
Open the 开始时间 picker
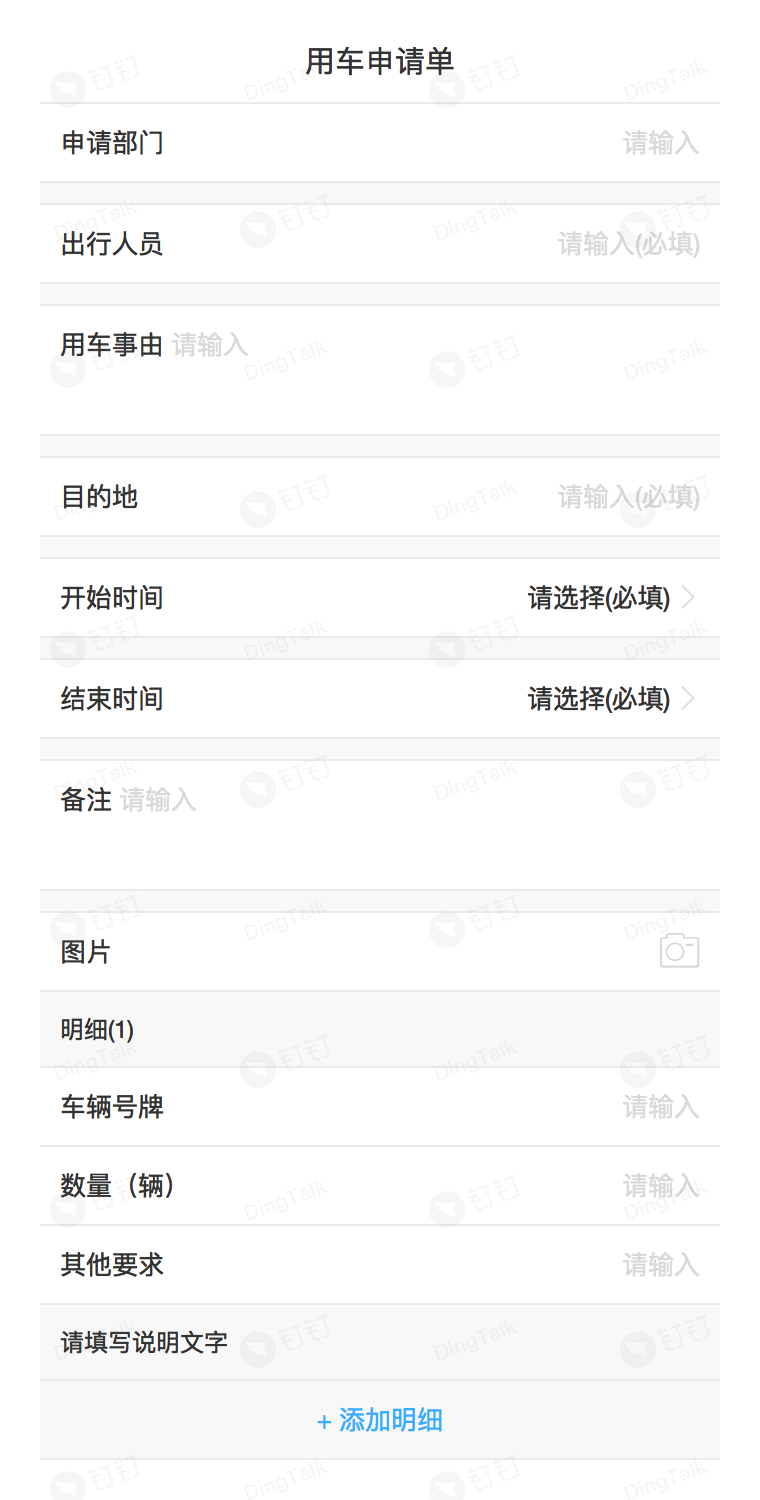coord(380,598)
